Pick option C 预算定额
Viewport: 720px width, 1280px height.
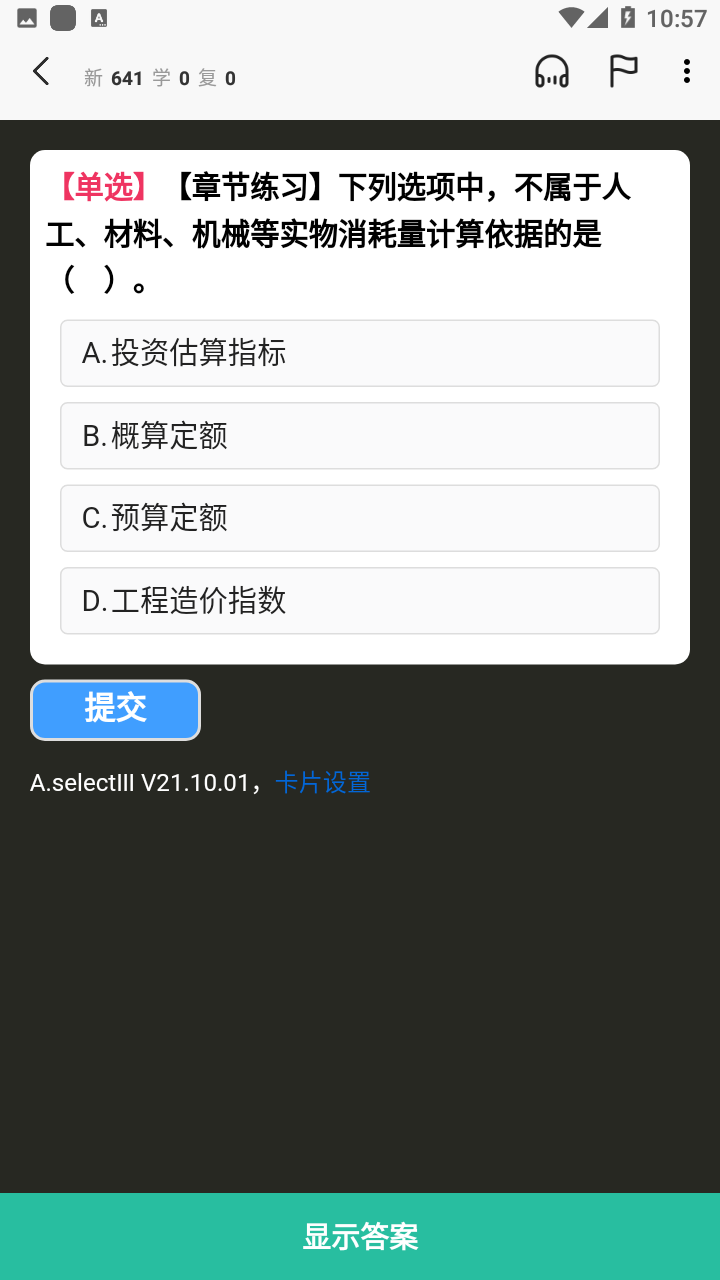coord(360,518)
